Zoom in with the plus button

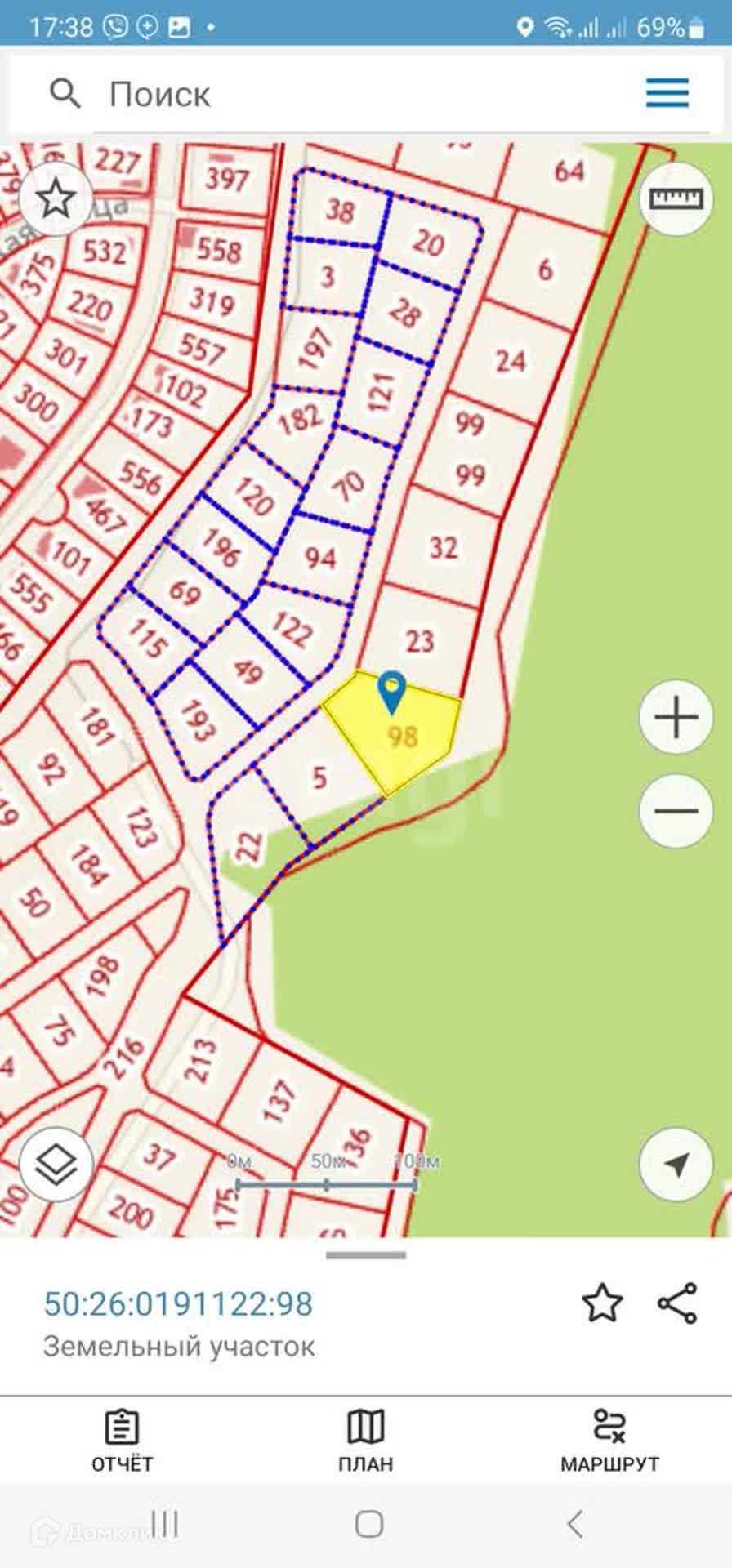676,718
